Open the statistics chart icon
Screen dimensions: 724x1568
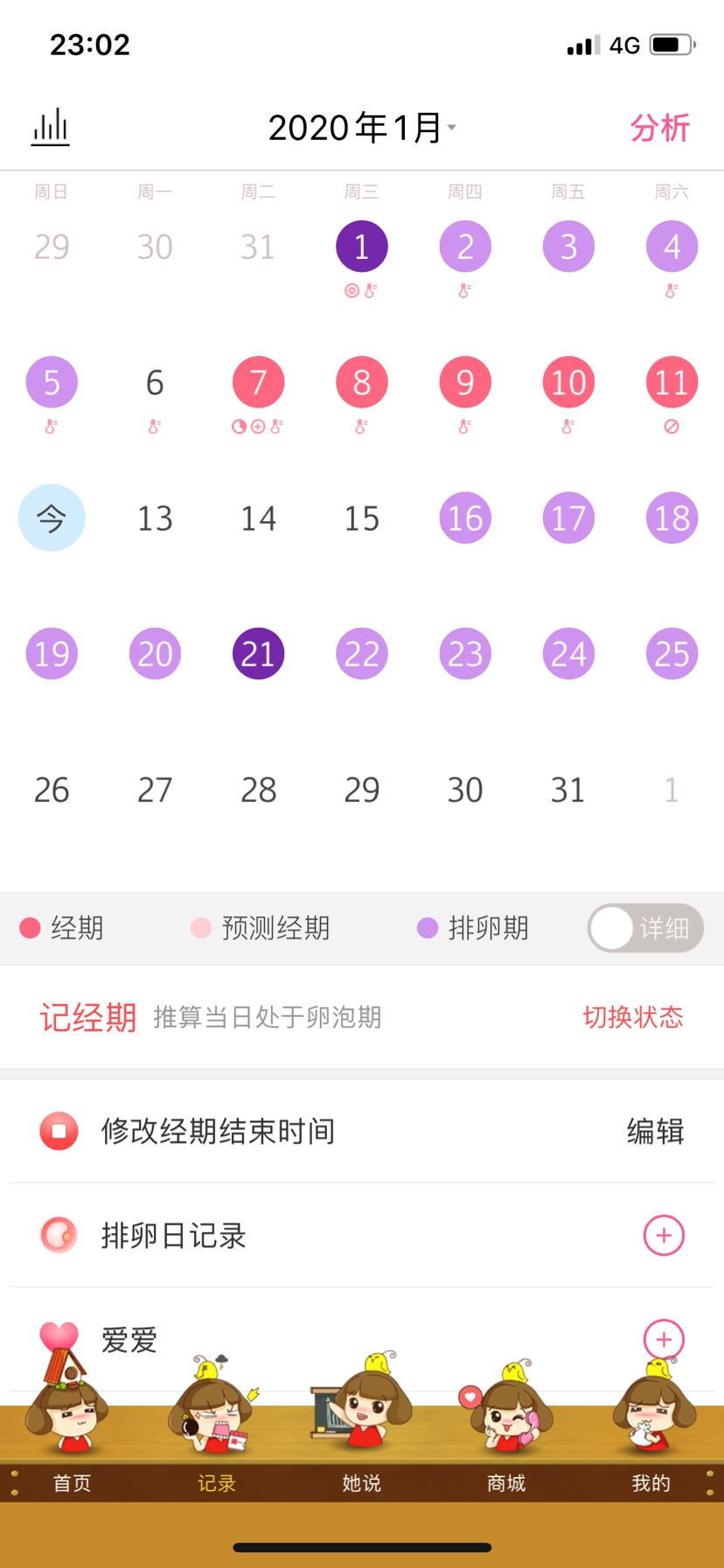click(x=51, y=128)
